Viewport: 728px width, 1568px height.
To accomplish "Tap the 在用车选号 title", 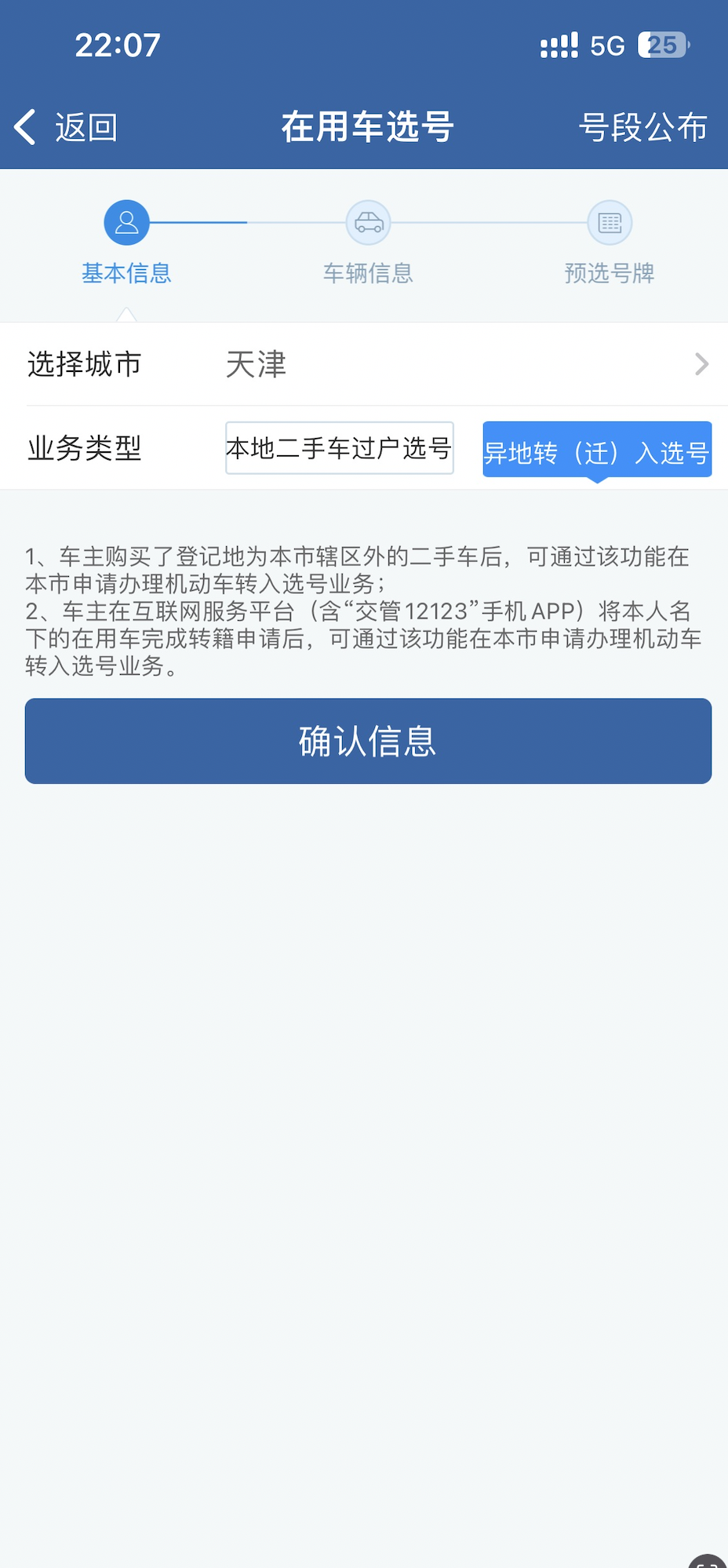I will tap(367, 126).
